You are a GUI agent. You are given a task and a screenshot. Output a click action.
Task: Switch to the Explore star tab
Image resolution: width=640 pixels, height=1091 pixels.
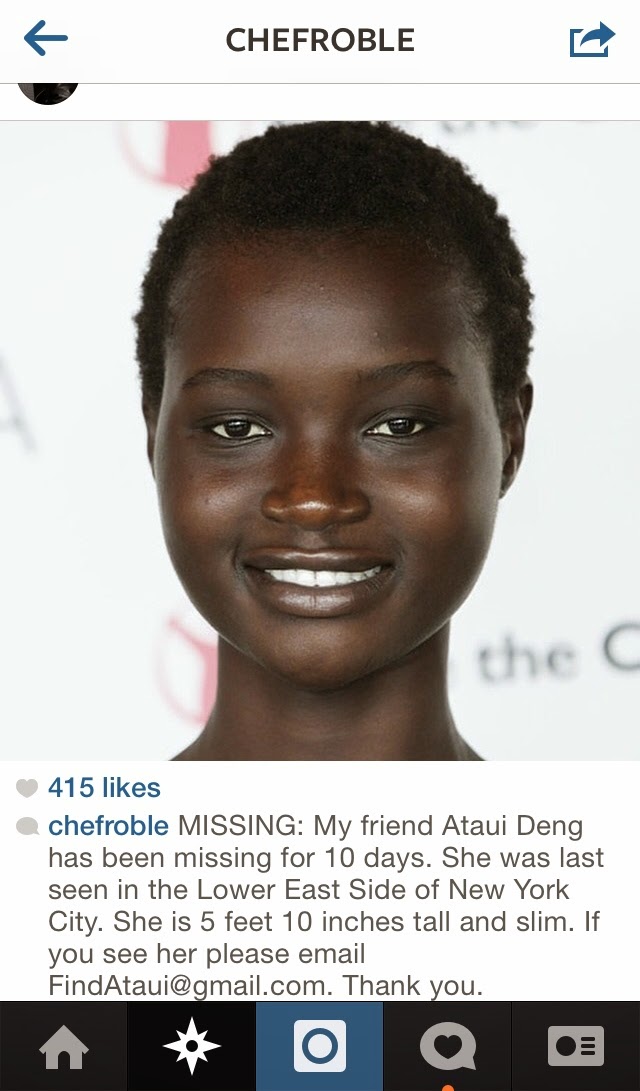coord(191,1046)
